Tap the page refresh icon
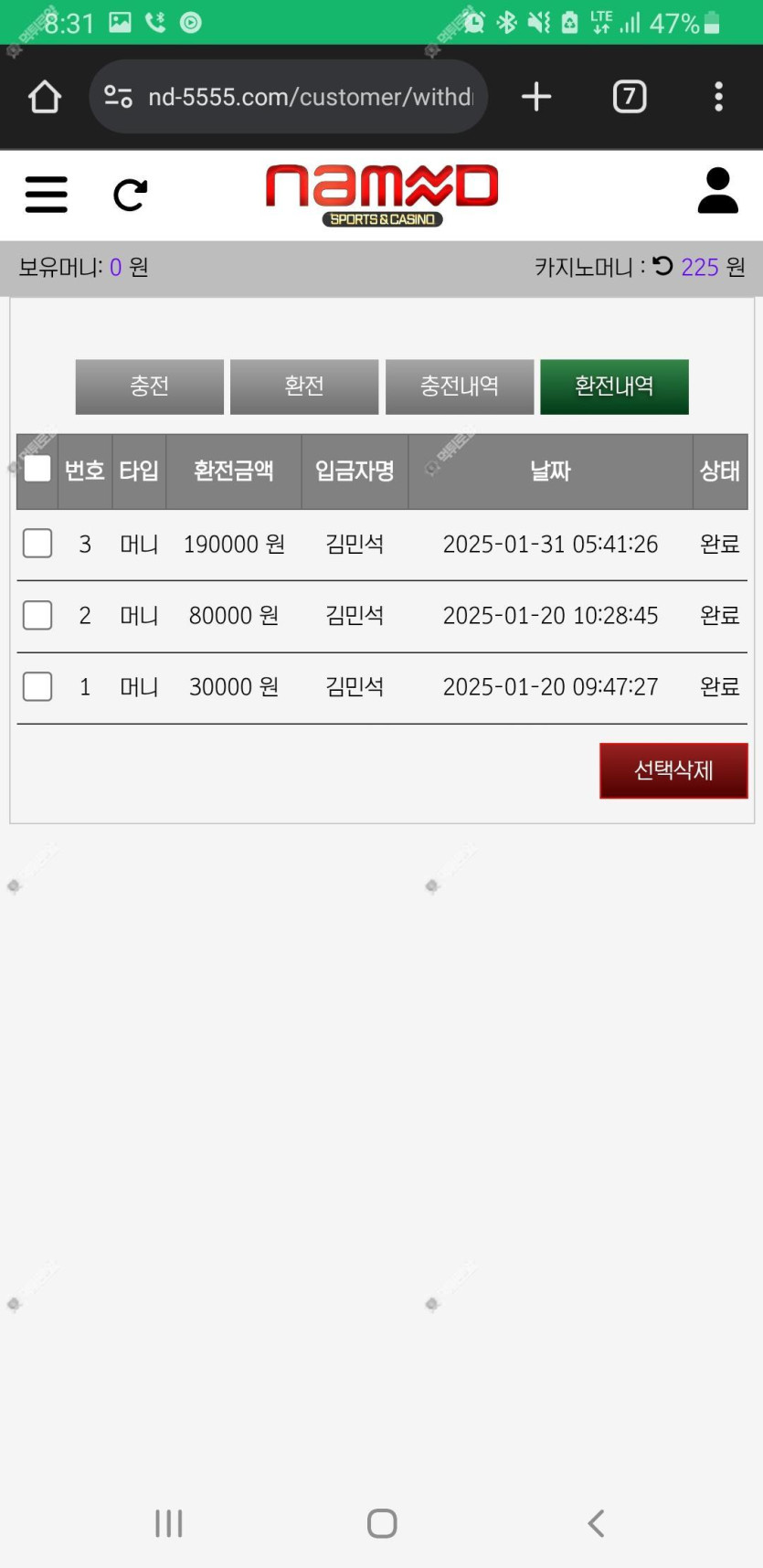Image resolution: width=763 pixels, height=1568 pixels. 130,195
